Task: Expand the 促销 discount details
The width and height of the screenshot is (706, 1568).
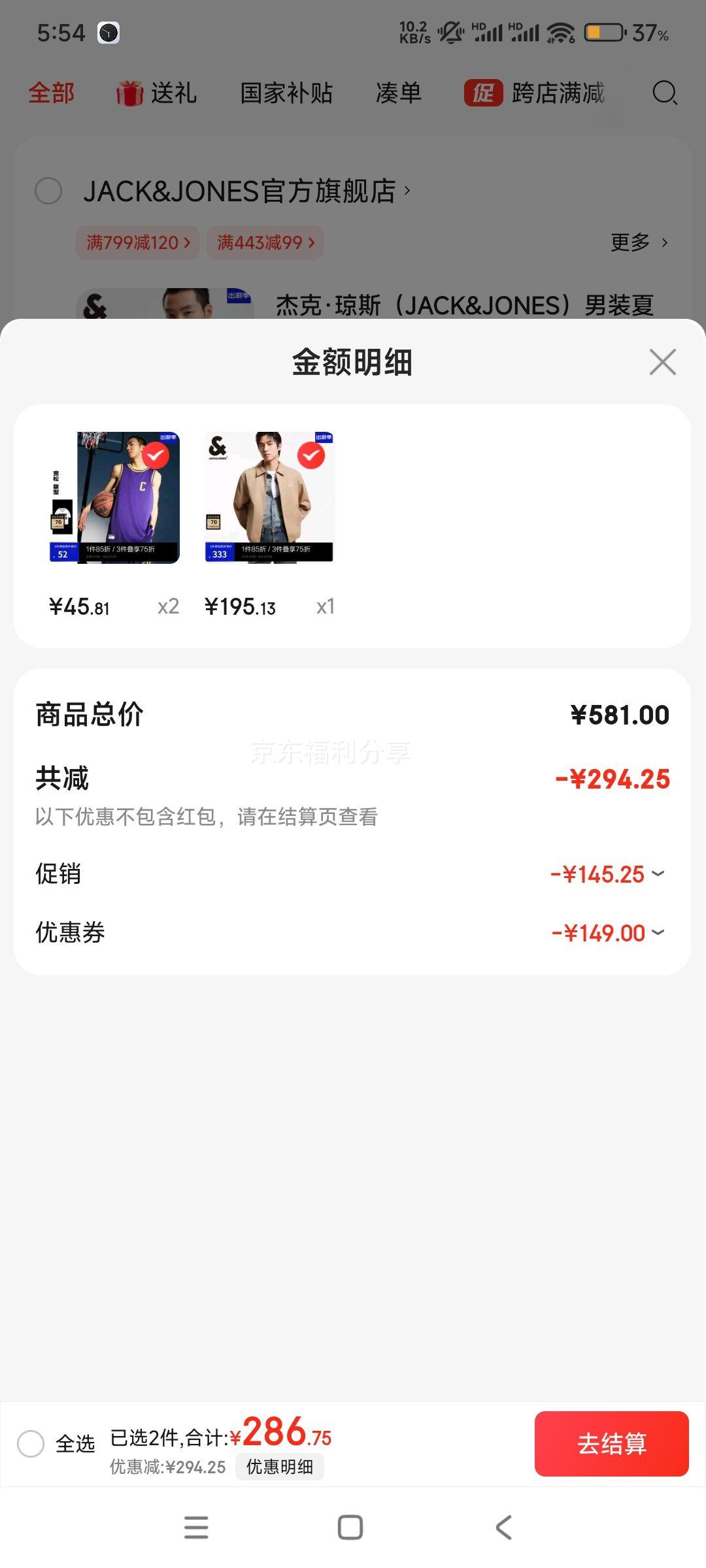Action: [x=658, y=874]
